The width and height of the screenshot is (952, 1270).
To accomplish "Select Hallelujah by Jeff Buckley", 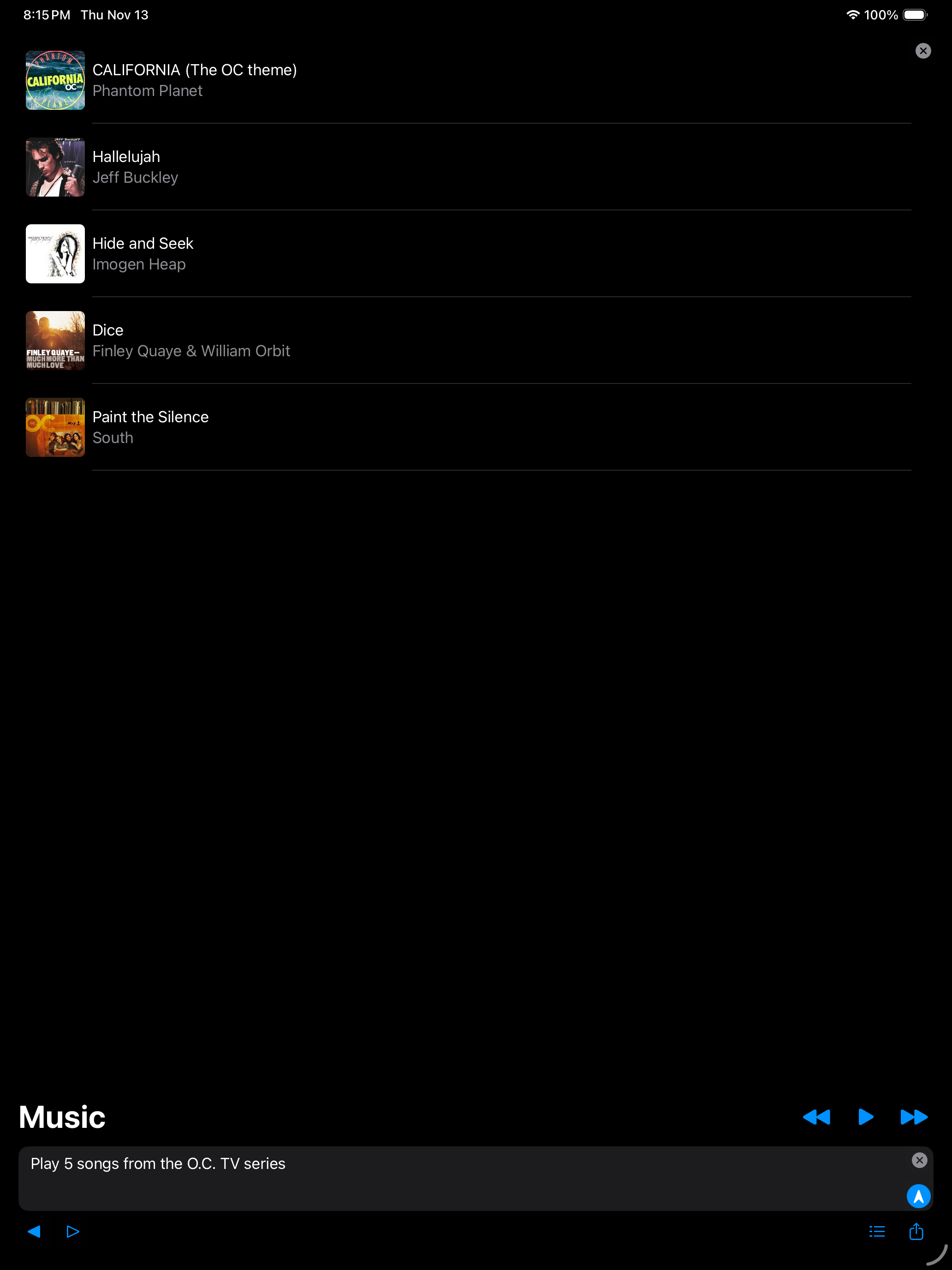I will [x=136, y=167].
